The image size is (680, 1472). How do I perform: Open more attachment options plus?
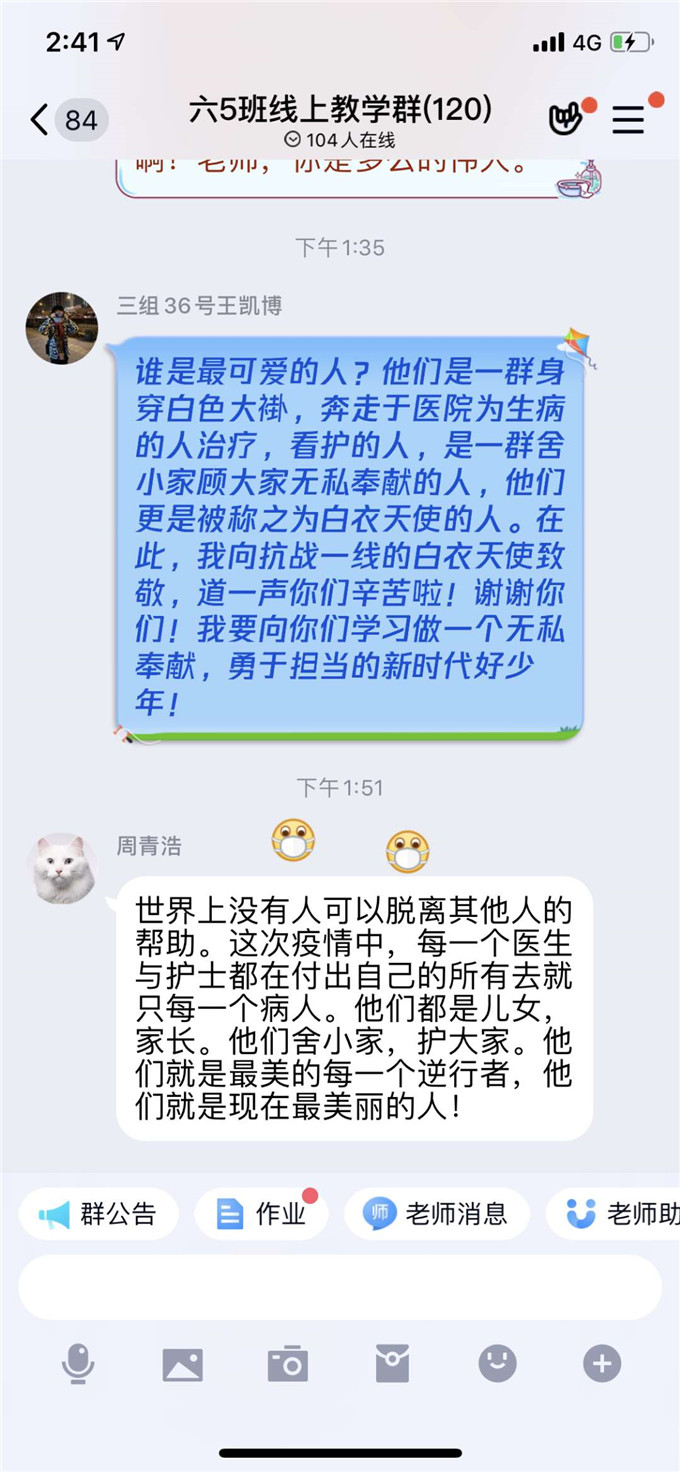(602, 1363)
